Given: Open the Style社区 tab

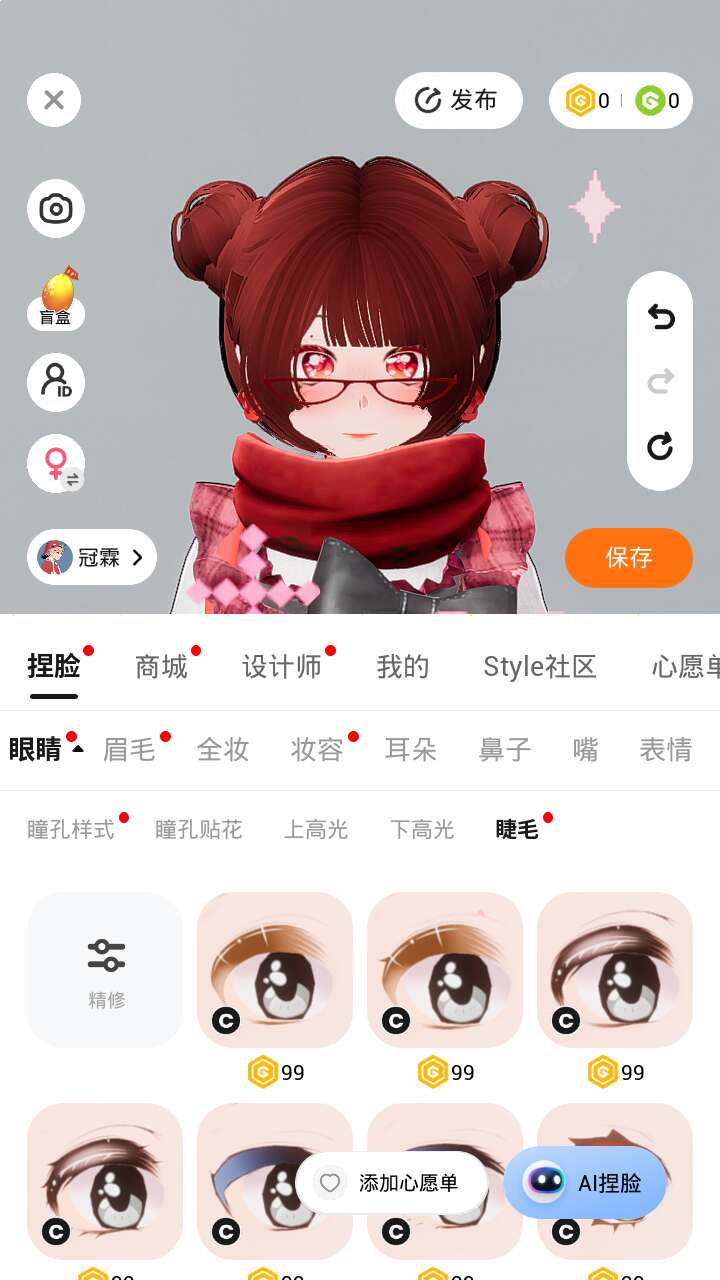Looking at the screenshot, I should coord(540,667).
